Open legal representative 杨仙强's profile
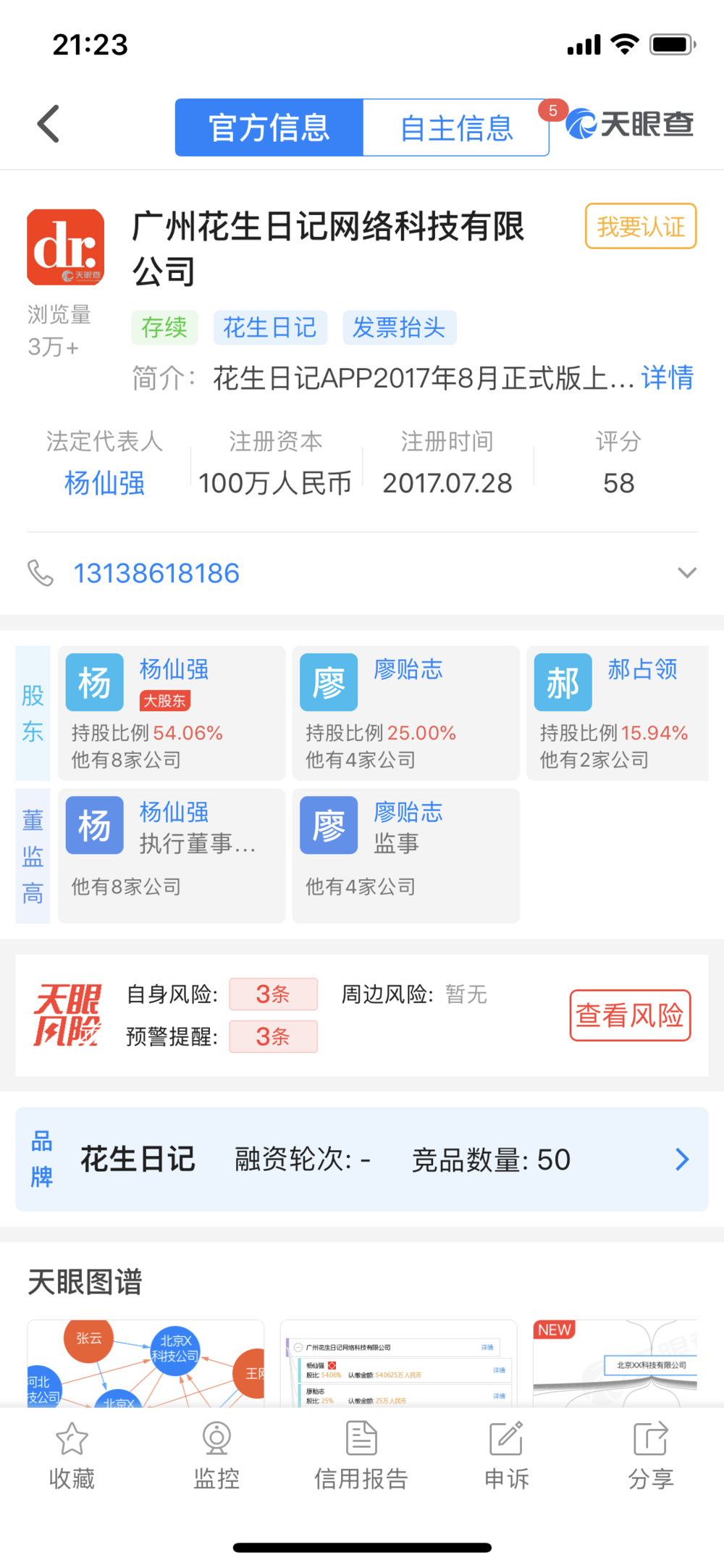Screen dimensions: 724x1568 point(105,483)
